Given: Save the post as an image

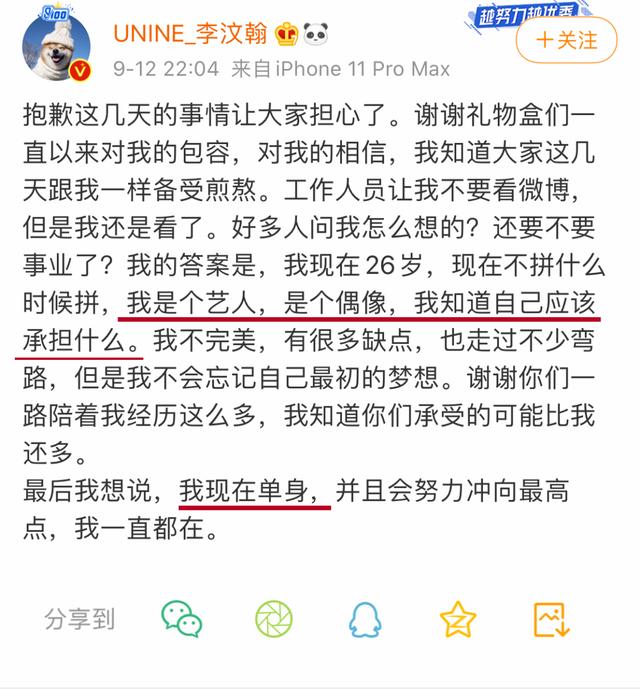Looking at the screenshot, I should (x=551, y=619).
